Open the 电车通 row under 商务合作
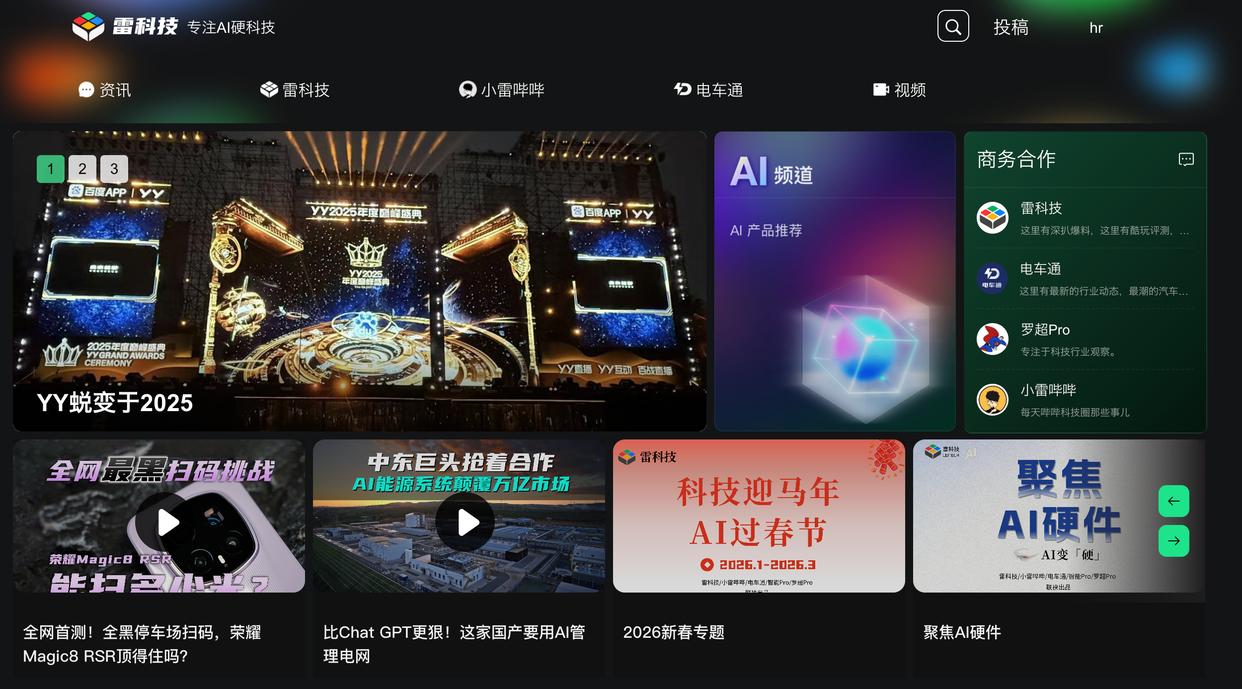Viewport: 1242px width, 689px height. pos(1085,279)
